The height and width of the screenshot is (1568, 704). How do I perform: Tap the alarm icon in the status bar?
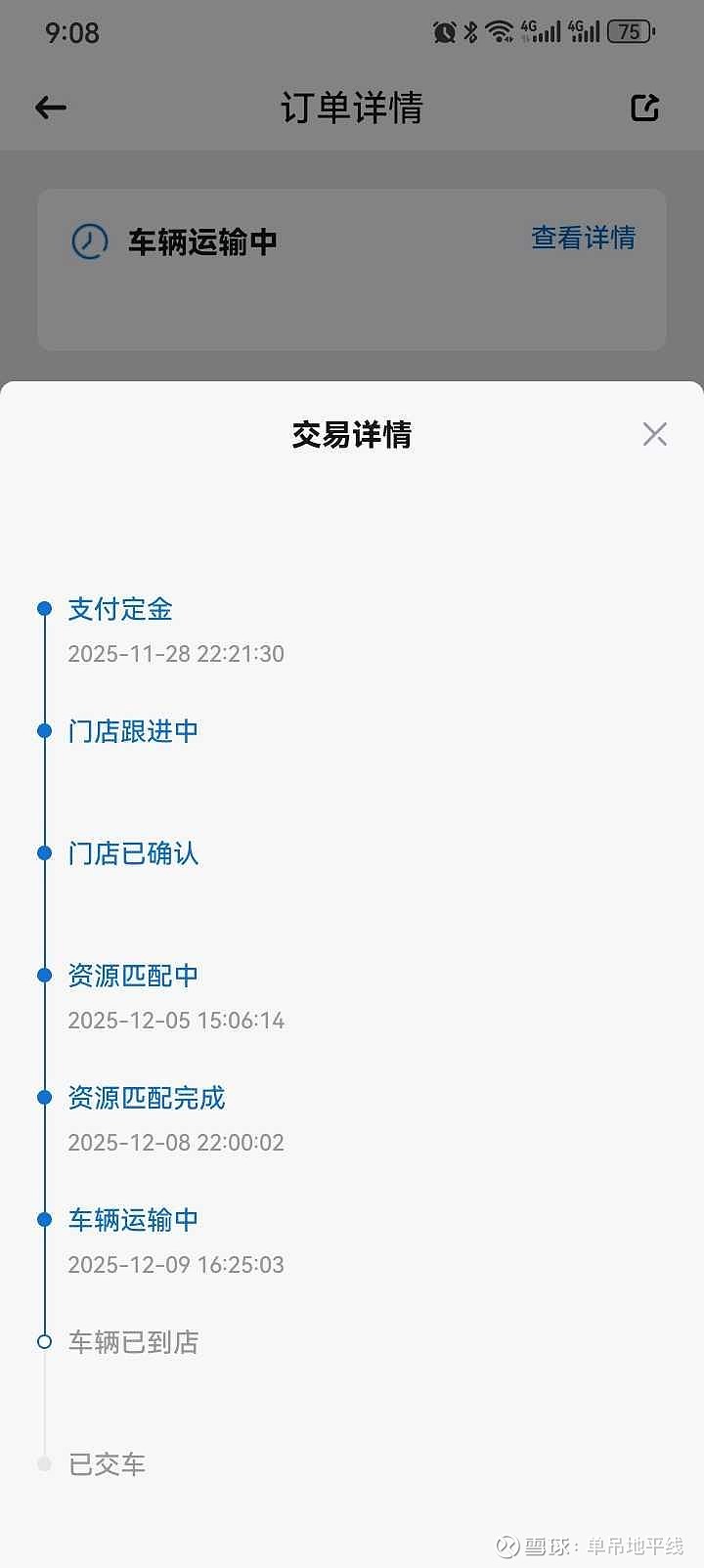pos(443,32)
